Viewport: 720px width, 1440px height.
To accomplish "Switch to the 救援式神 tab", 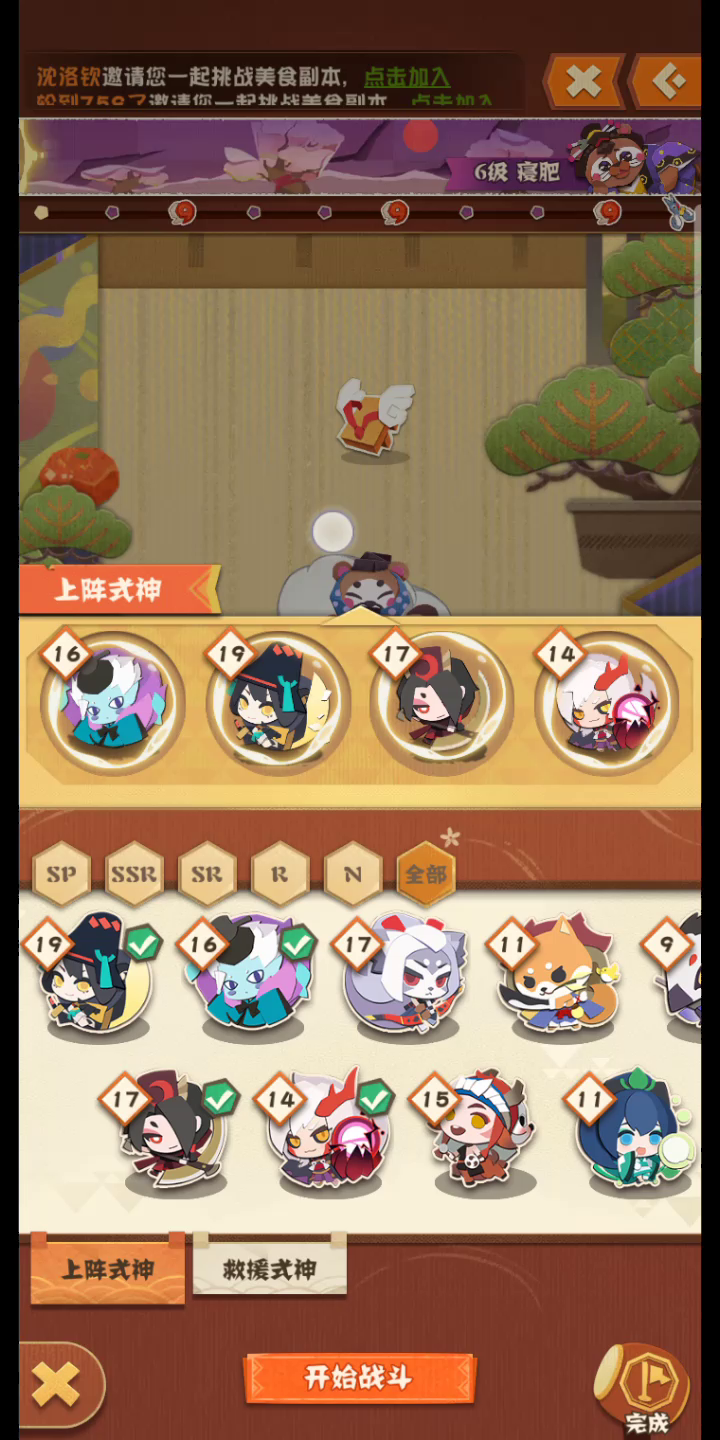I will (x=269, y=1270).
